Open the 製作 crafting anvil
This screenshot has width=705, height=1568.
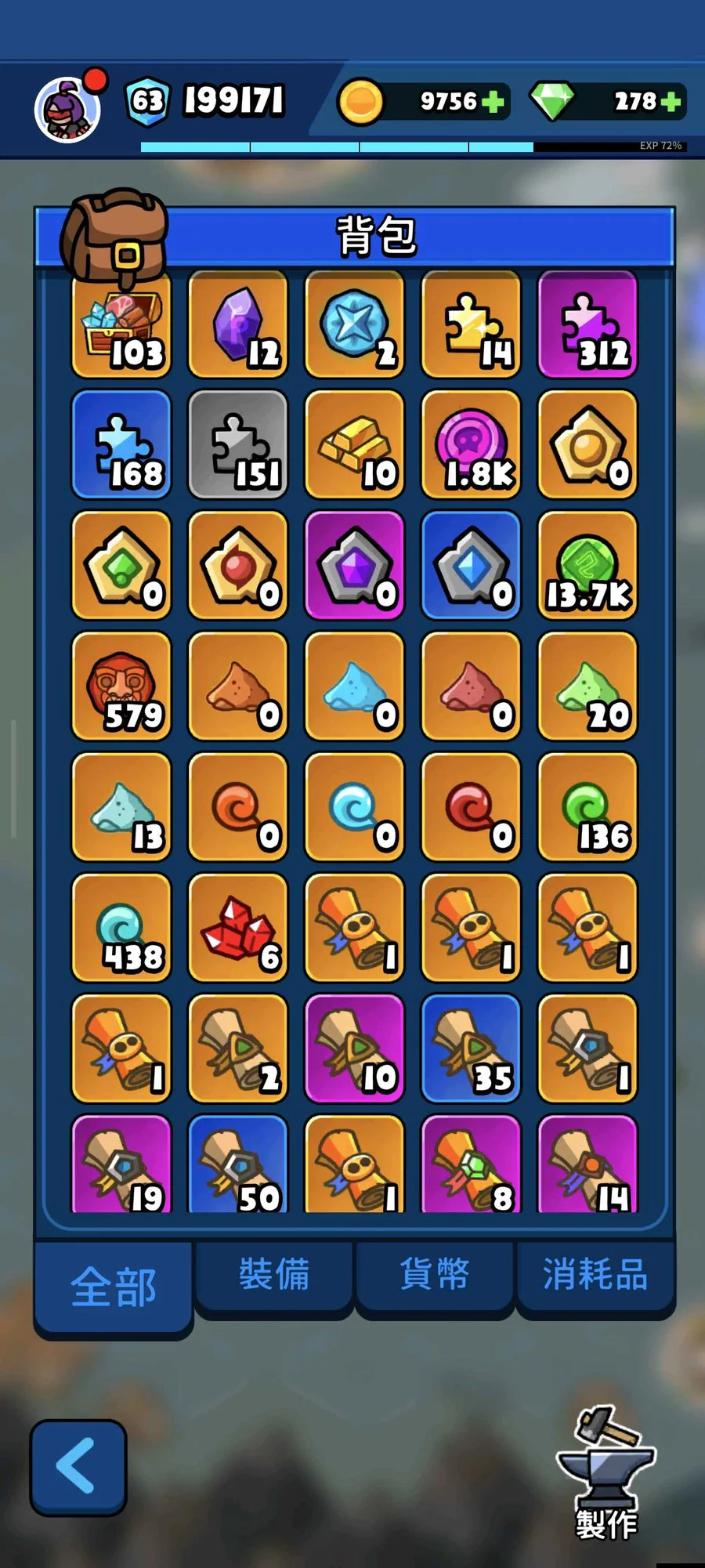(x=606, y=1473)
